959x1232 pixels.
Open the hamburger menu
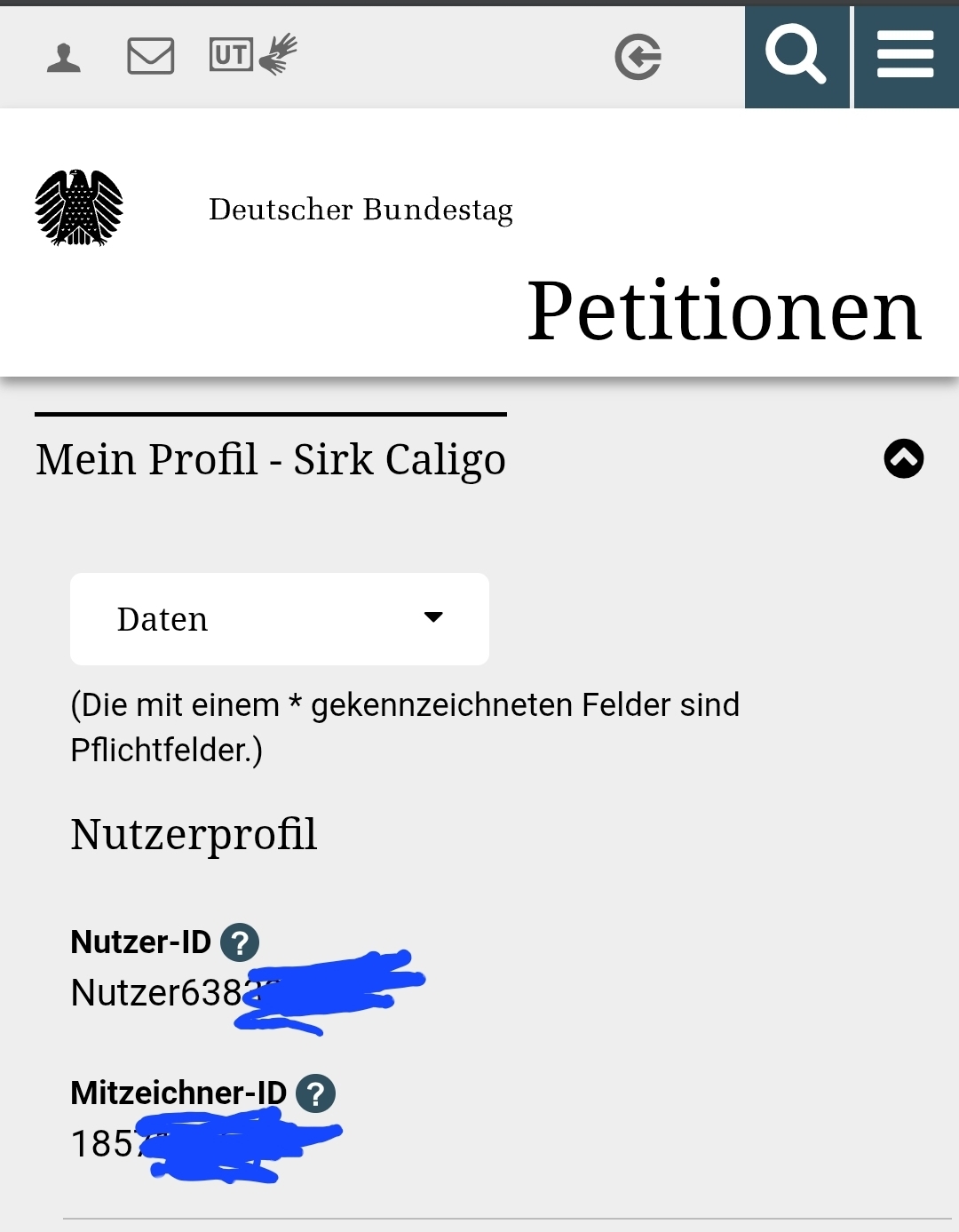pos(906,57)
